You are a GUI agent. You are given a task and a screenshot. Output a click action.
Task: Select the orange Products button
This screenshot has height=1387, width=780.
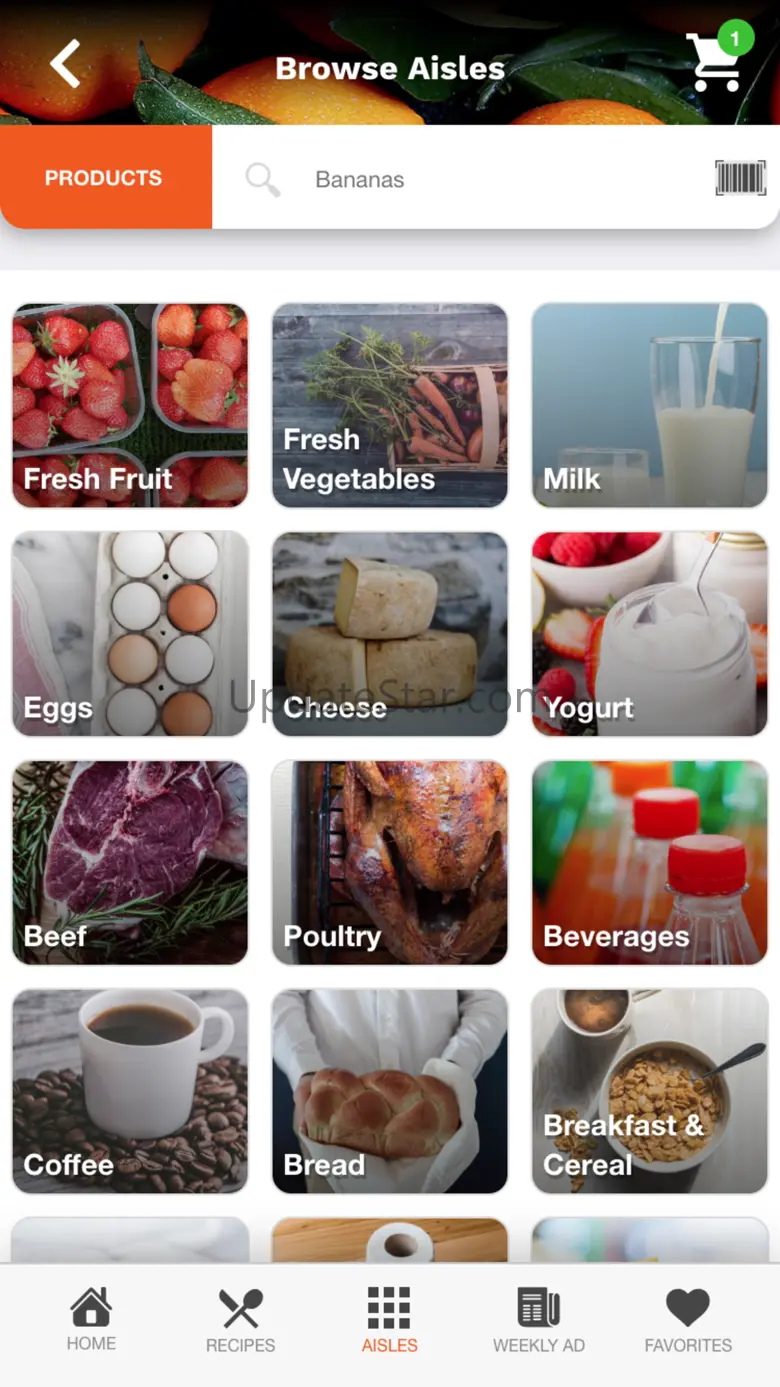[105, 178]
